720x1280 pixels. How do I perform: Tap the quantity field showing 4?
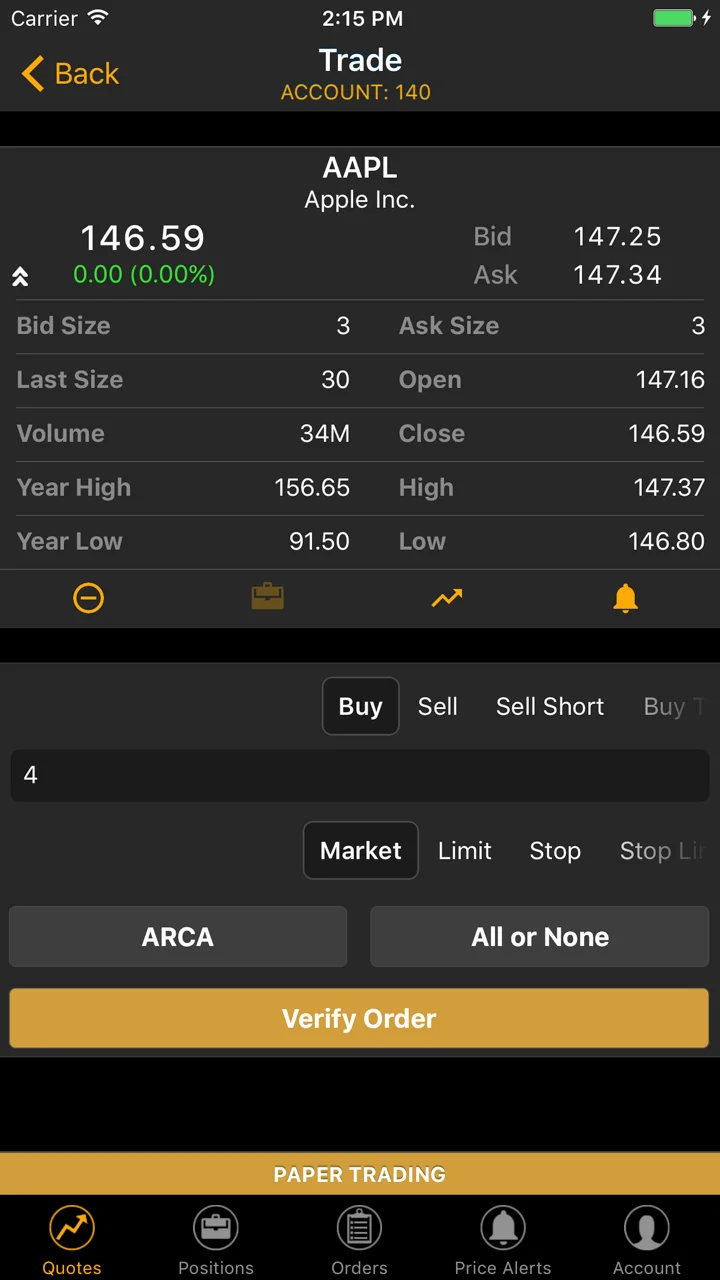tap(360, 775)
